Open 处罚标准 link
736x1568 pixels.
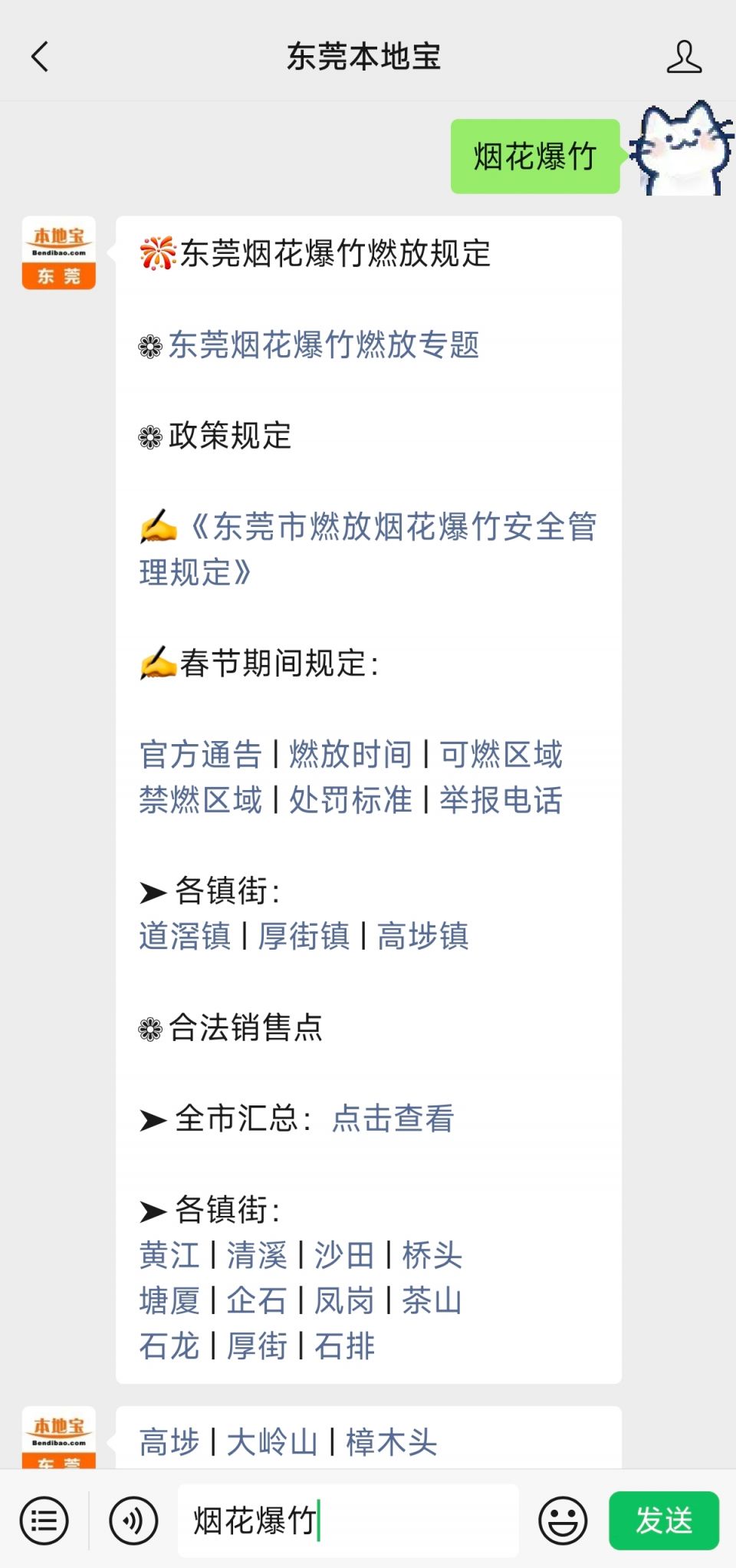[350, 800]
